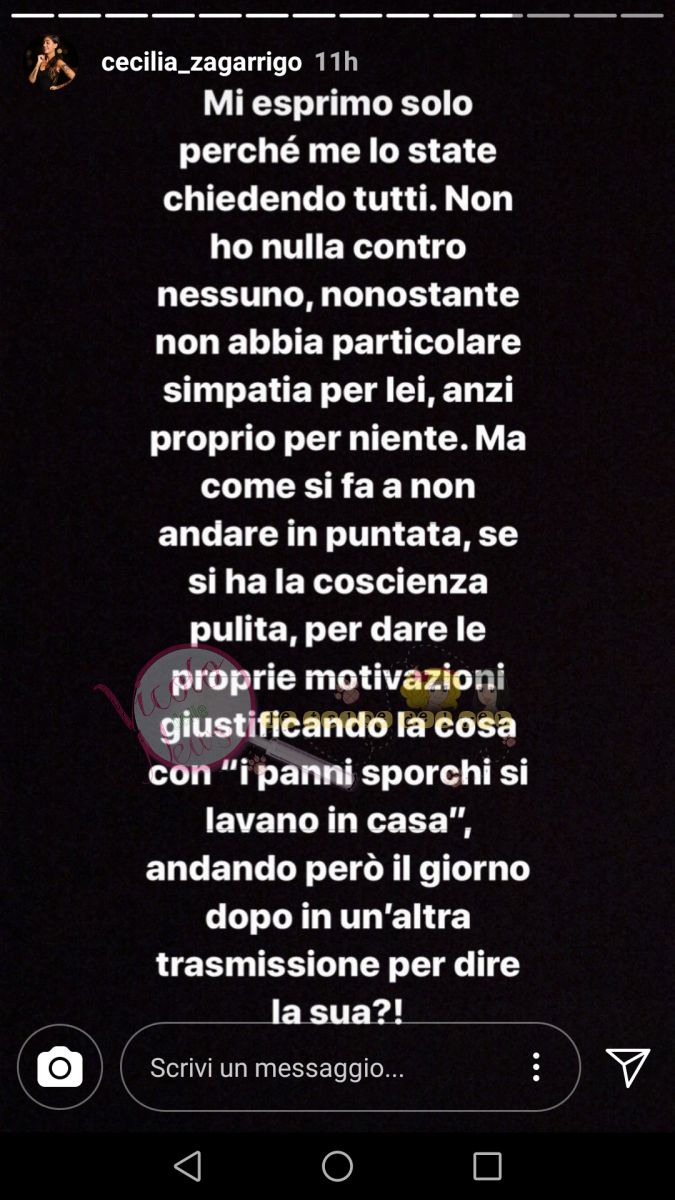The height and width of the screenshot is (1200, 675).
Task: Tap the cecilia_zagarrigo username
Action: click(x=201, y=61)
